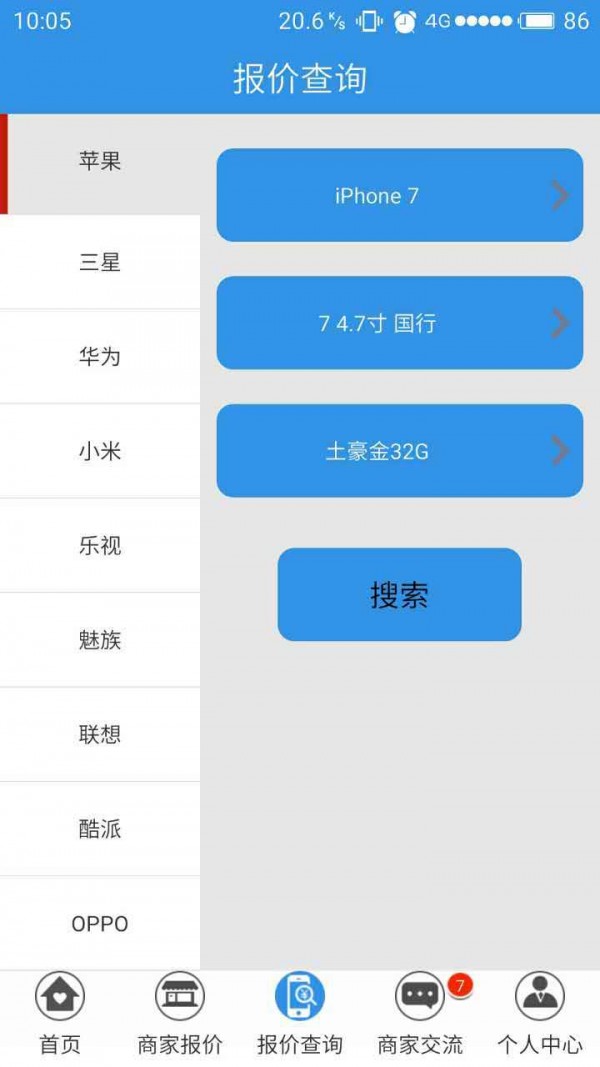Tap 酷派 in the brand list
This screenshot has width=600, height=1067.
coord(100,829)
